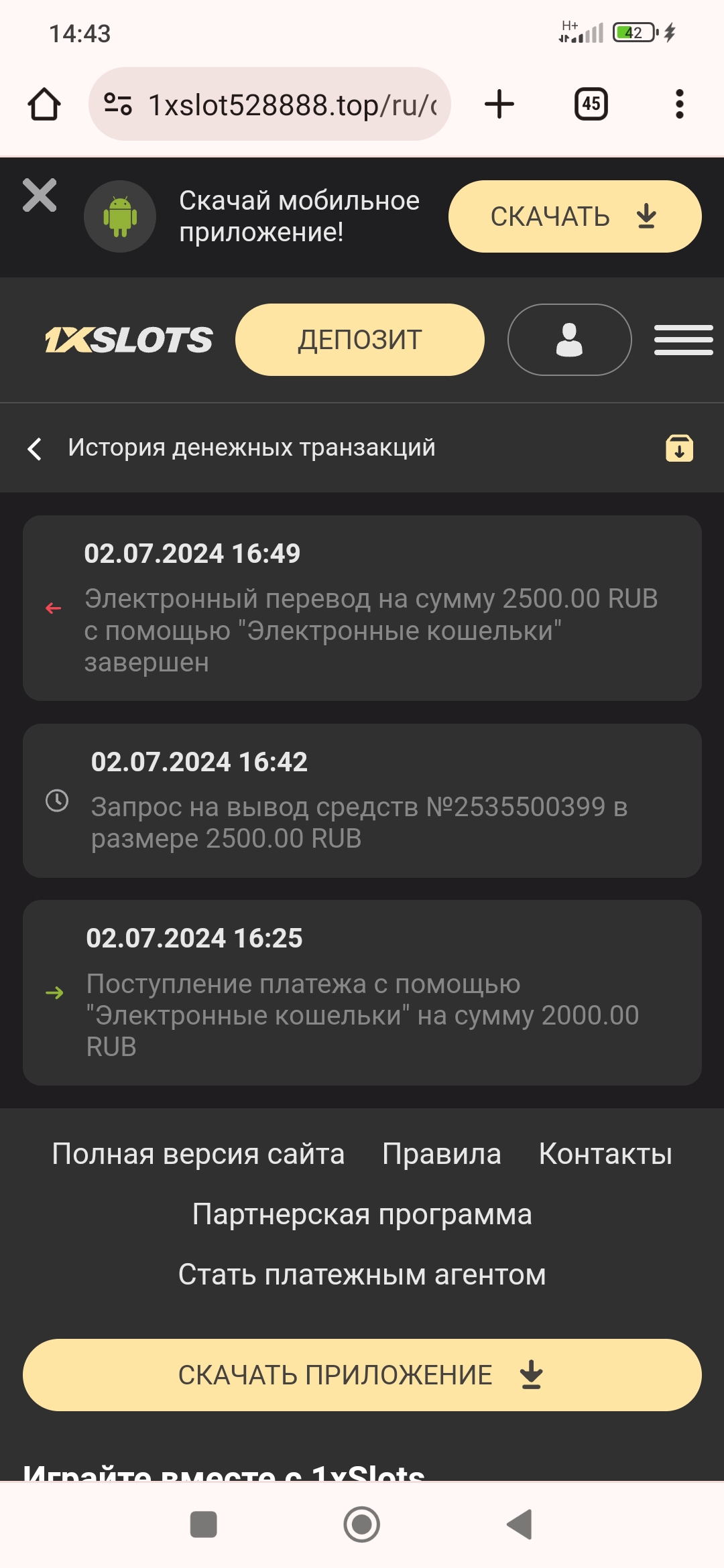Open the Контакты link
724x1568 pixels.
605,1154
